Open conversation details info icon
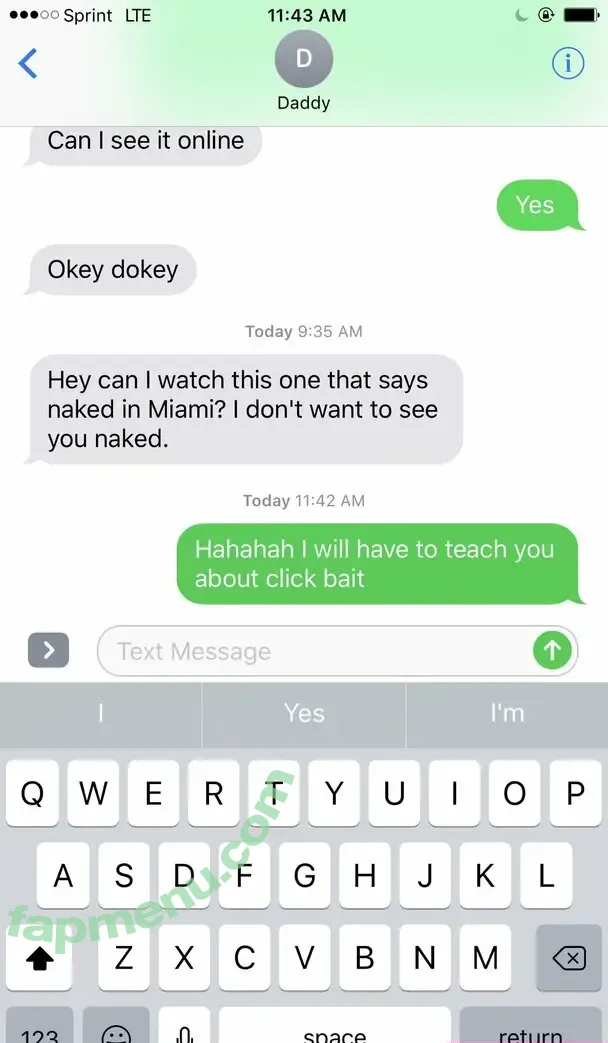Image resolution: width=608 pixels, height=1043 pixels. pyautogui.click(x=568, y=64)
